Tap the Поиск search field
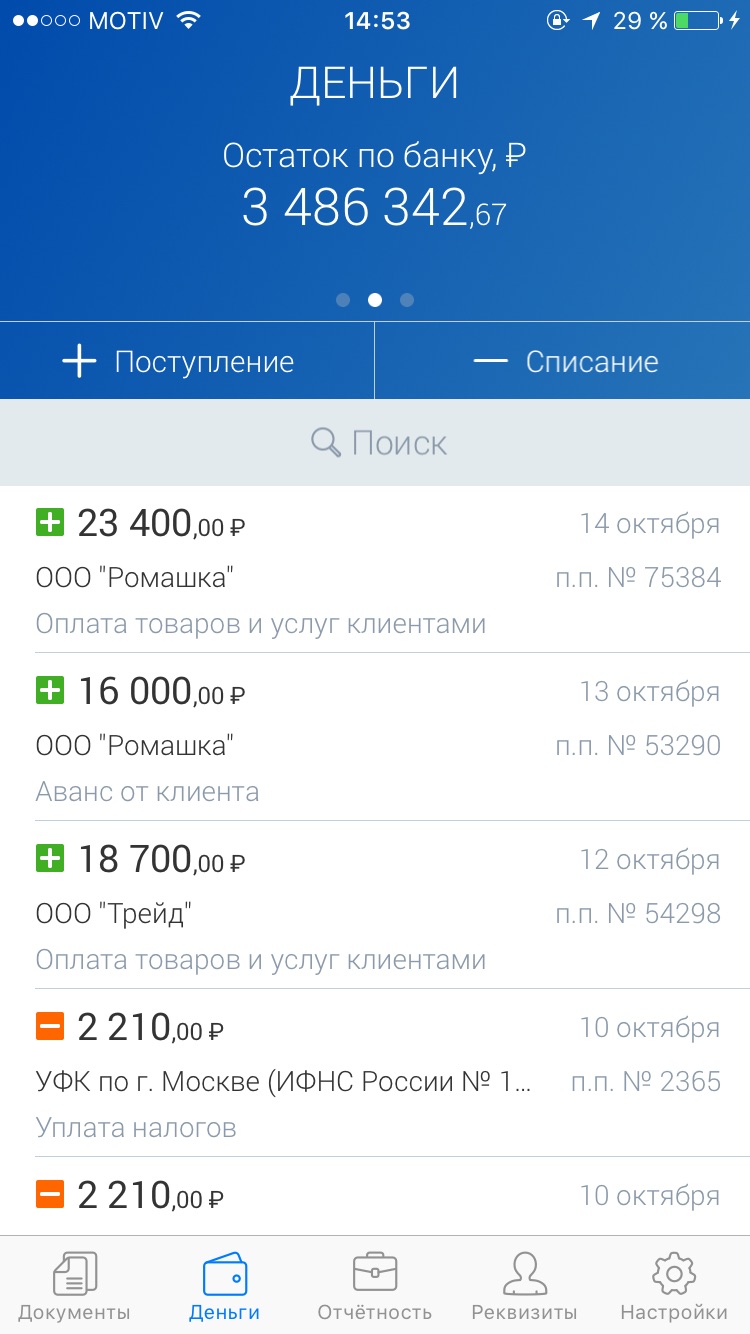750x1334 pixels. click(375, 443)
